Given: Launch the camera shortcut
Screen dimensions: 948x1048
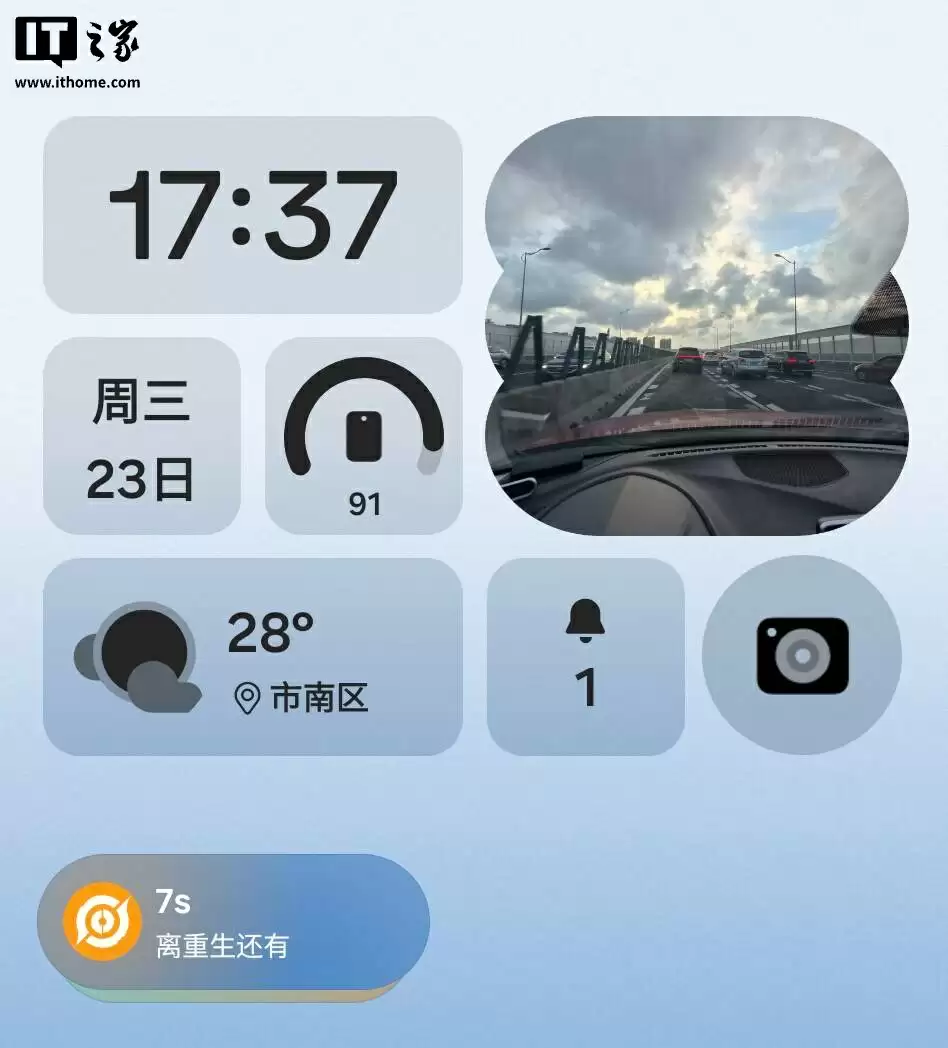Looking at the screenshot, I should [x=802, y=656].
